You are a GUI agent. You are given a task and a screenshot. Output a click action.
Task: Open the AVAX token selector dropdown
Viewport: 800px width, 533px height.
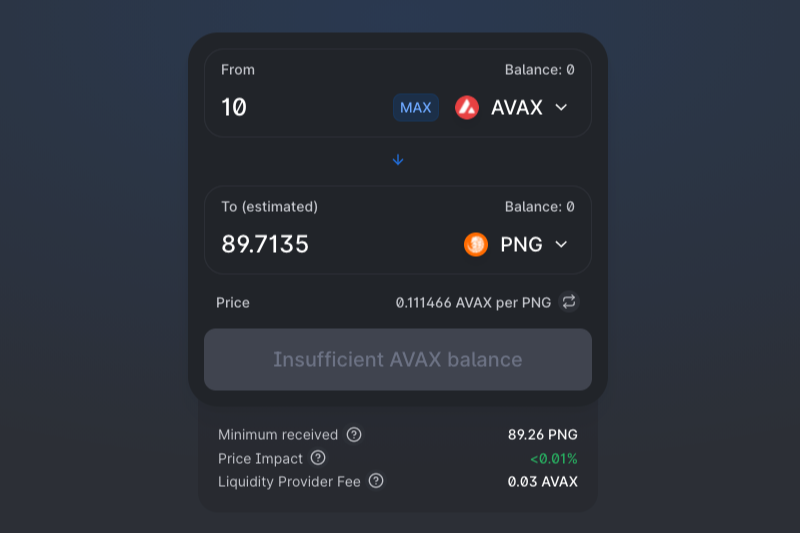[x=512, y=107]
